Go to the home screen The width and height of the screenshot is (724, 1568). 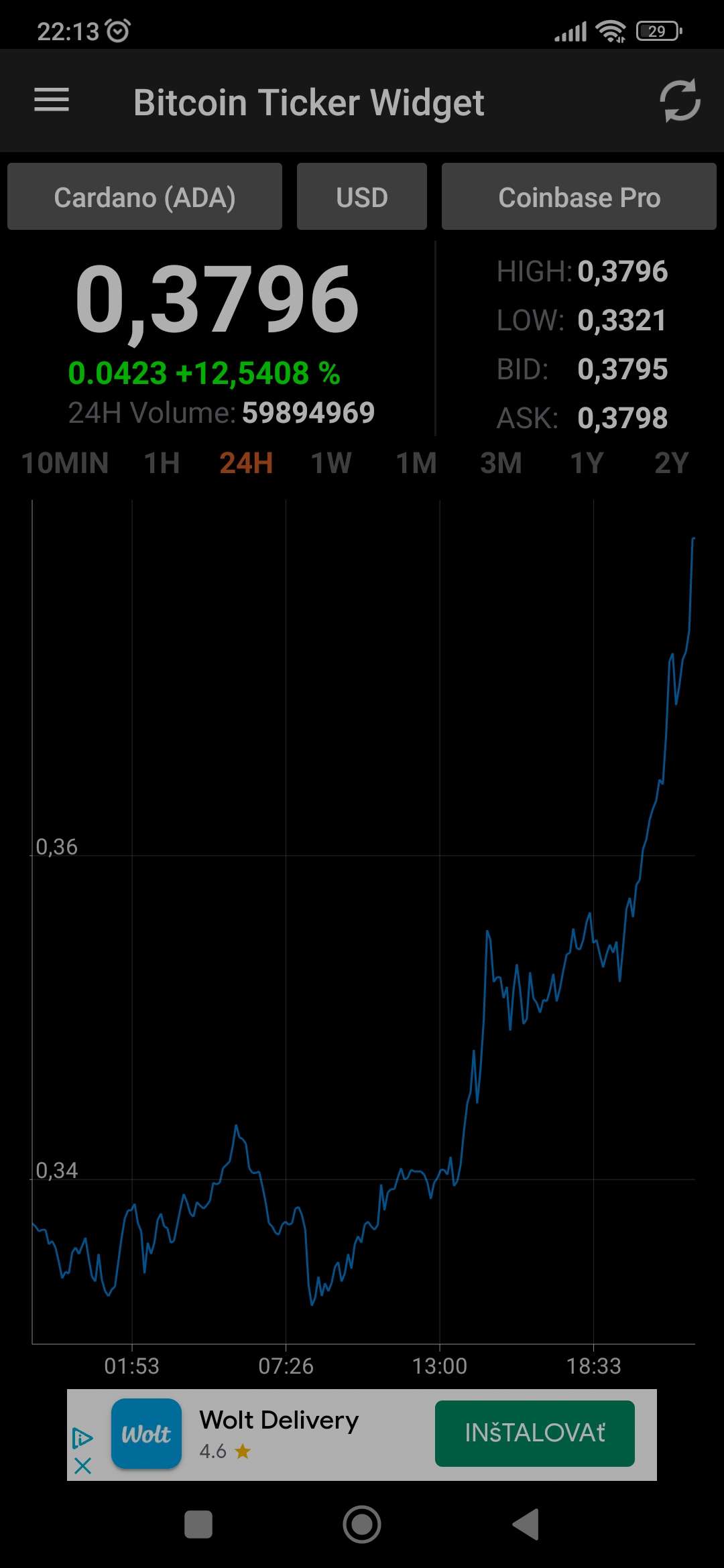coord(362,1525)
